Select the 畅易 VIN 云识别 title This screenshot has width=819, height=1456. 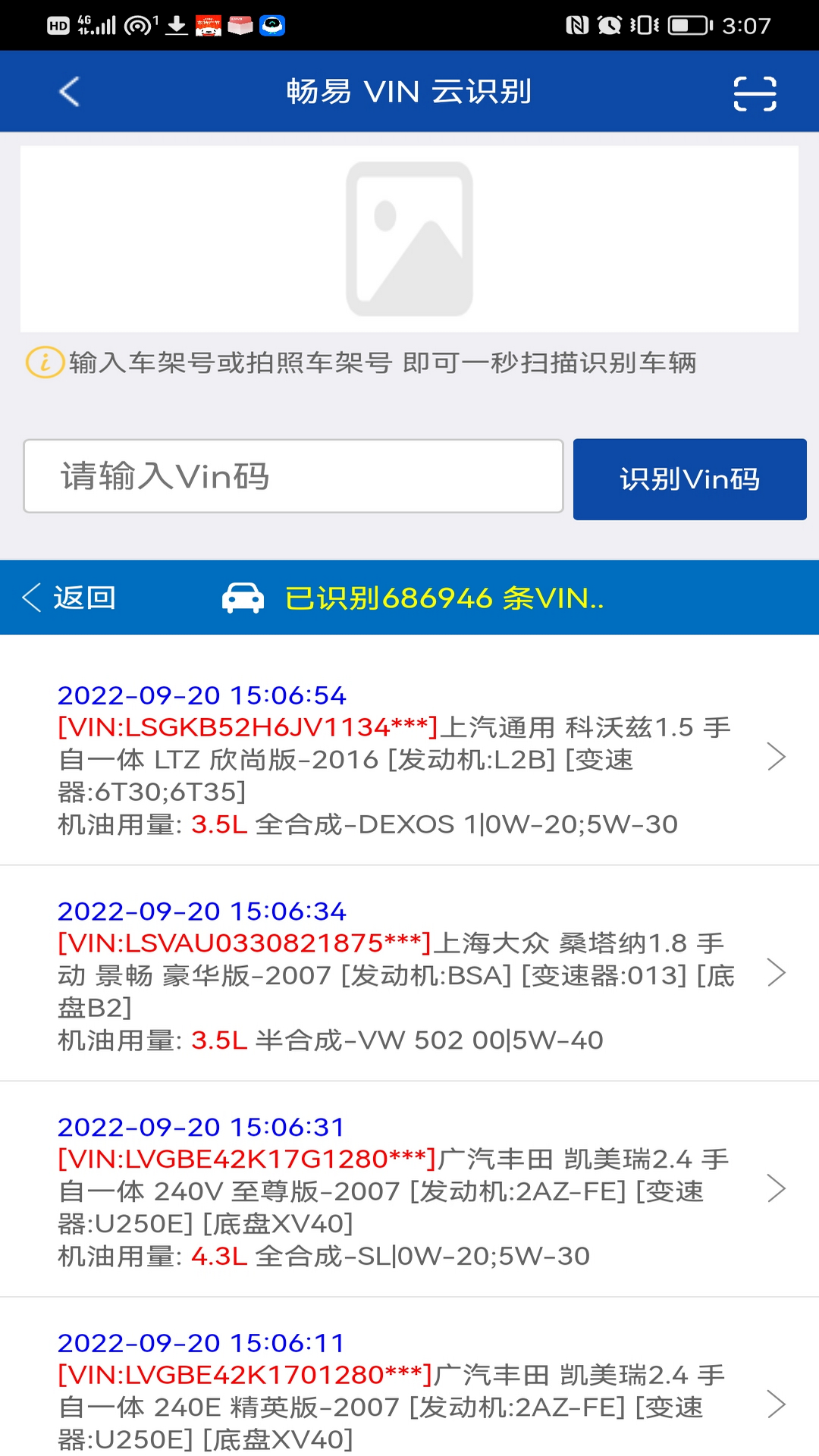click(409, 91)
